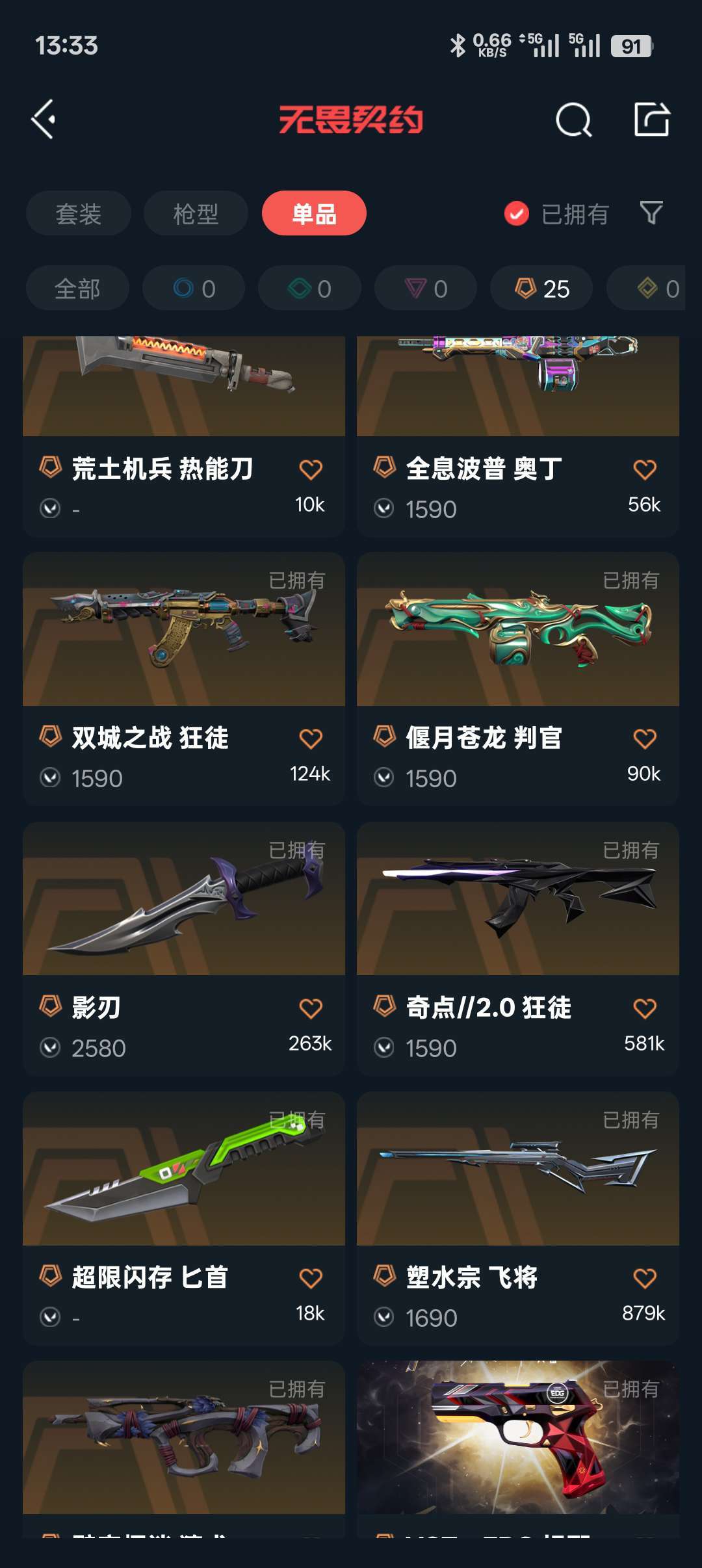This screenshot has height=1568, width=702.
Task: Favorite the 影刃 with heart icon
Action: (311, 1008)
